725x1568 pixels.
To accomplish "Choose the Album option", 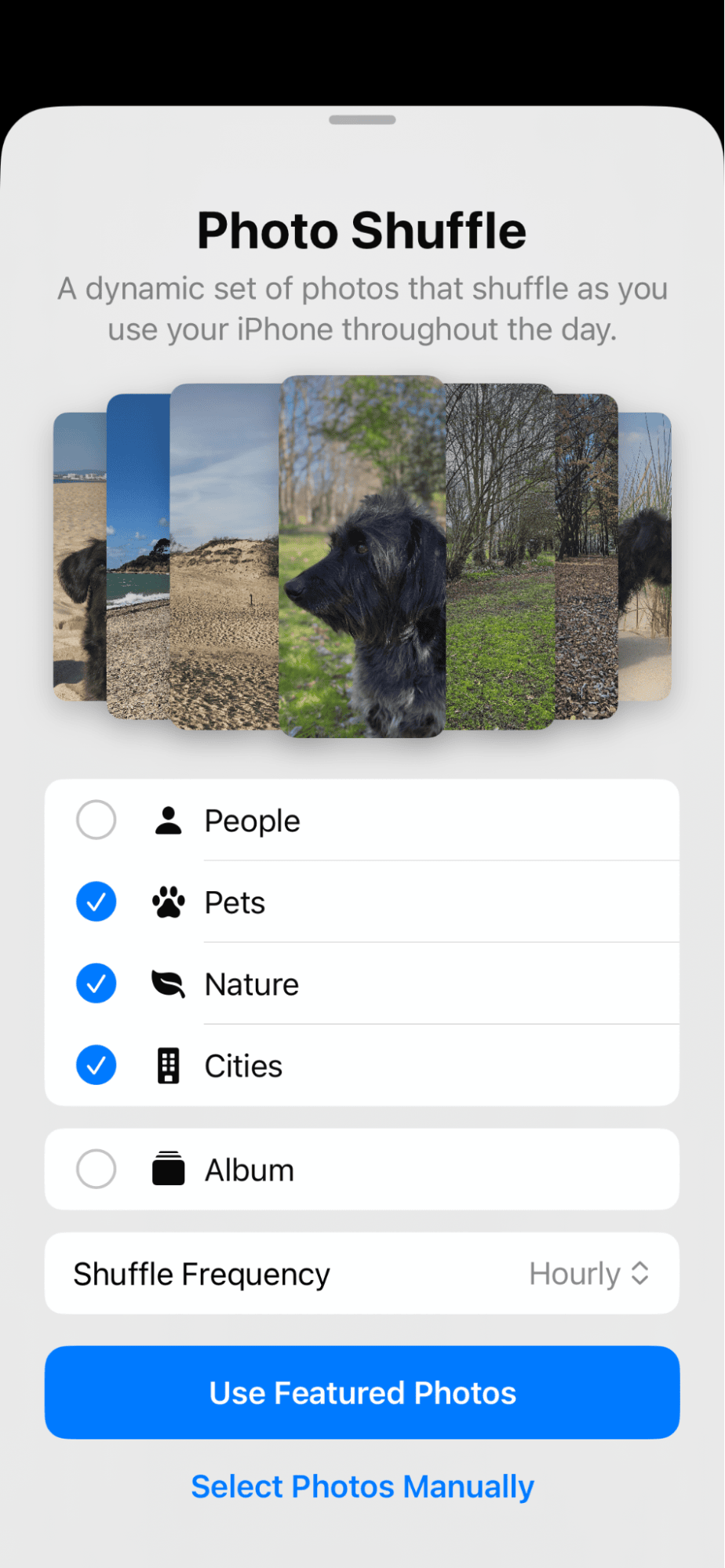I will tap(96, 1170).
